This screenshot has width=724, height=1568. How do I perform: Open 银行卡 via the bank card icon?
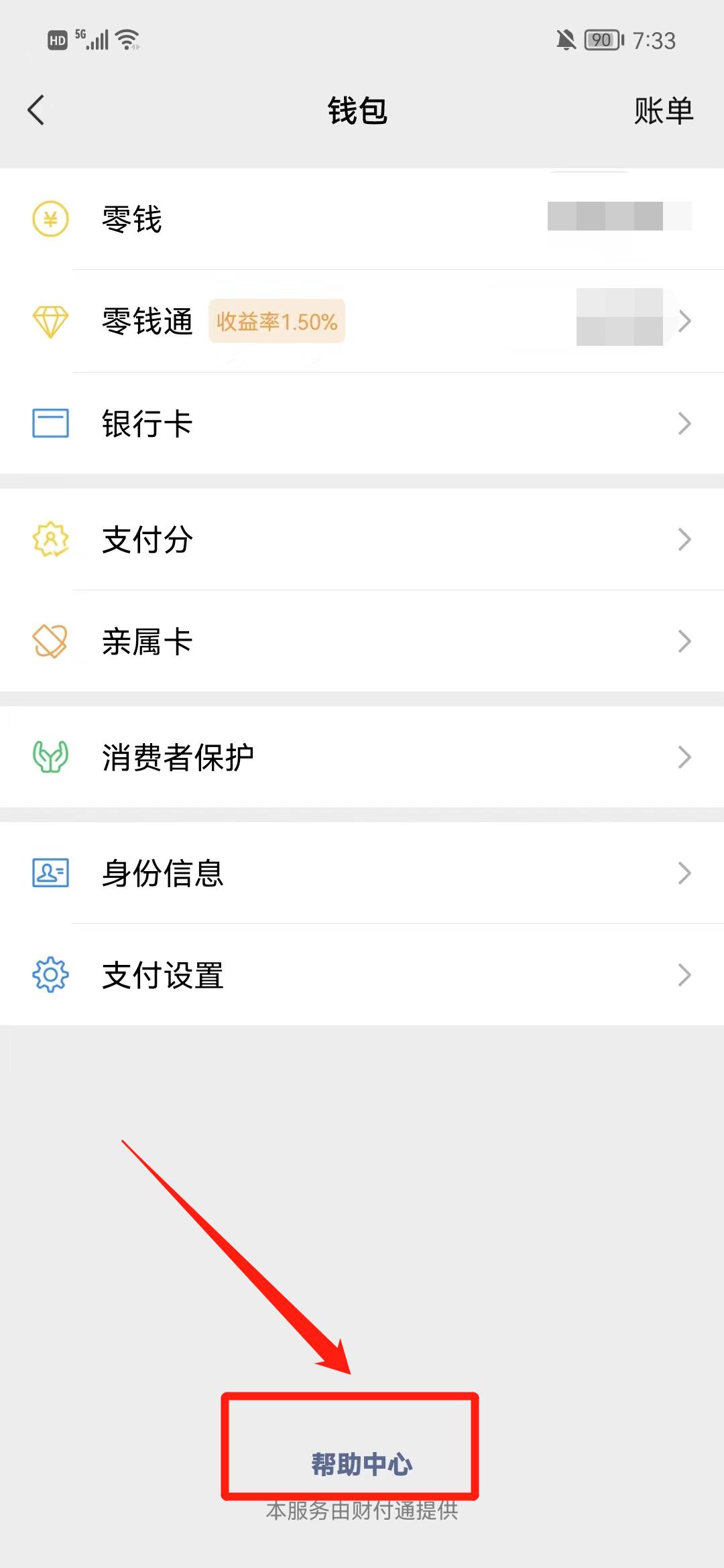pyautogui.click(x=50, y=423)
